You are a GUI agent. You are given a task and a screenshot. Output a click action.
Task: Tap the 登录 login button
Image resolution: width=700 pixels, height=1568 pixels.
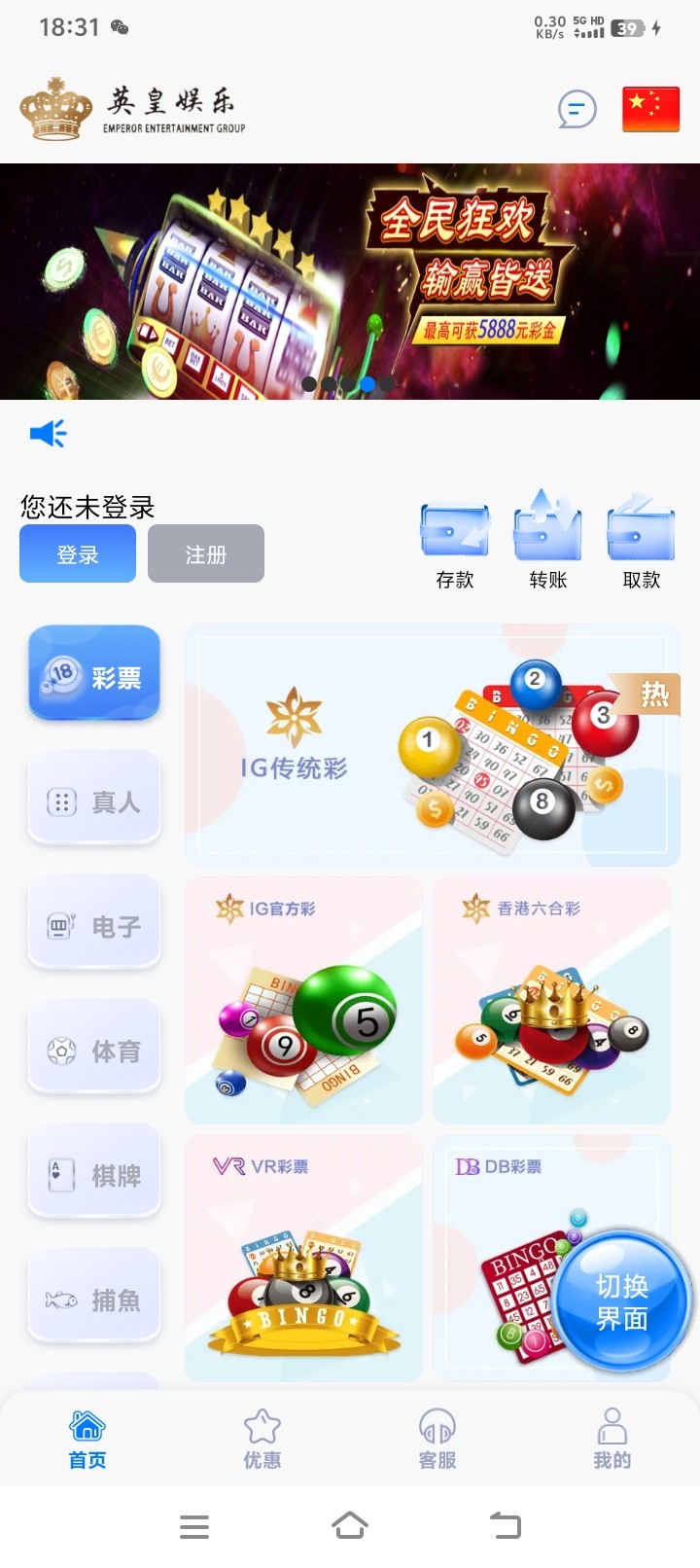pos(78,553)
